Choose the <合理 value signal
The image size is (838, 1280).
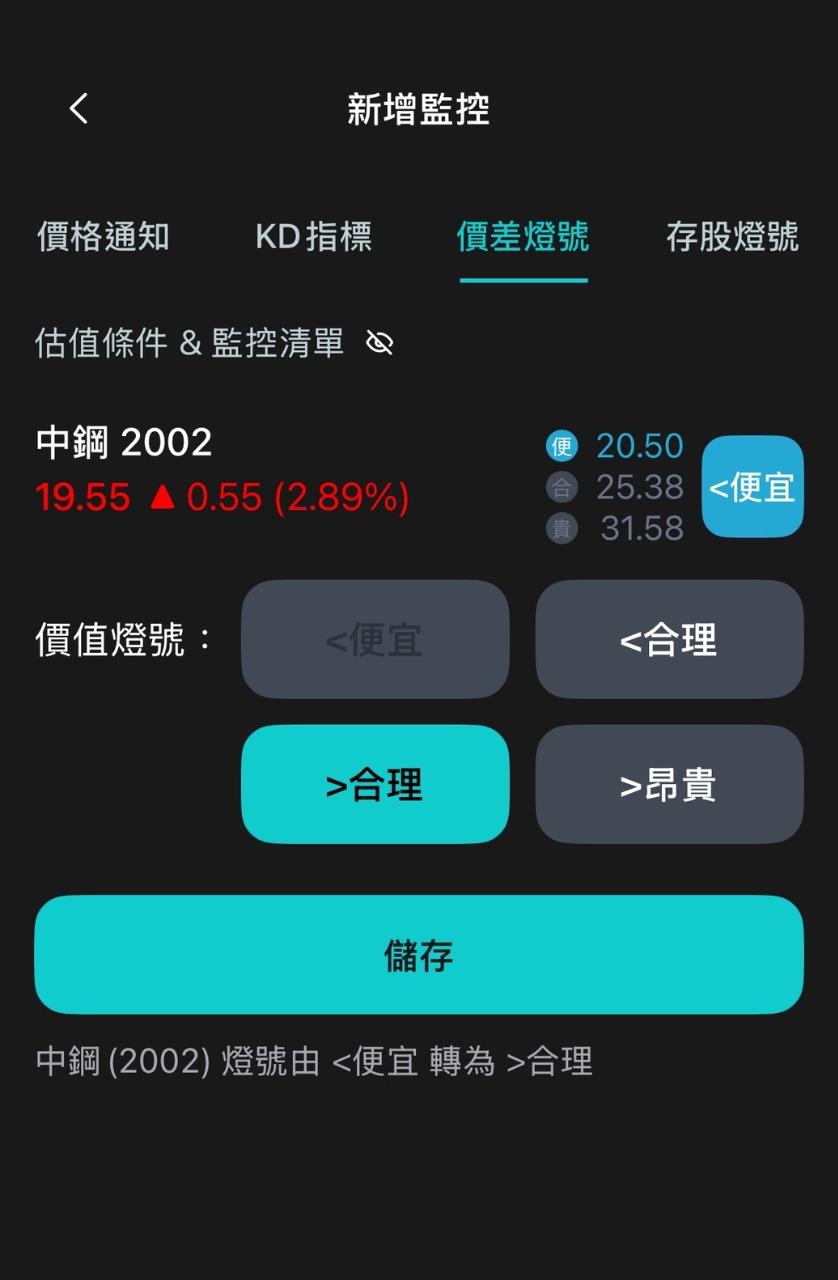tap(669, 640)
